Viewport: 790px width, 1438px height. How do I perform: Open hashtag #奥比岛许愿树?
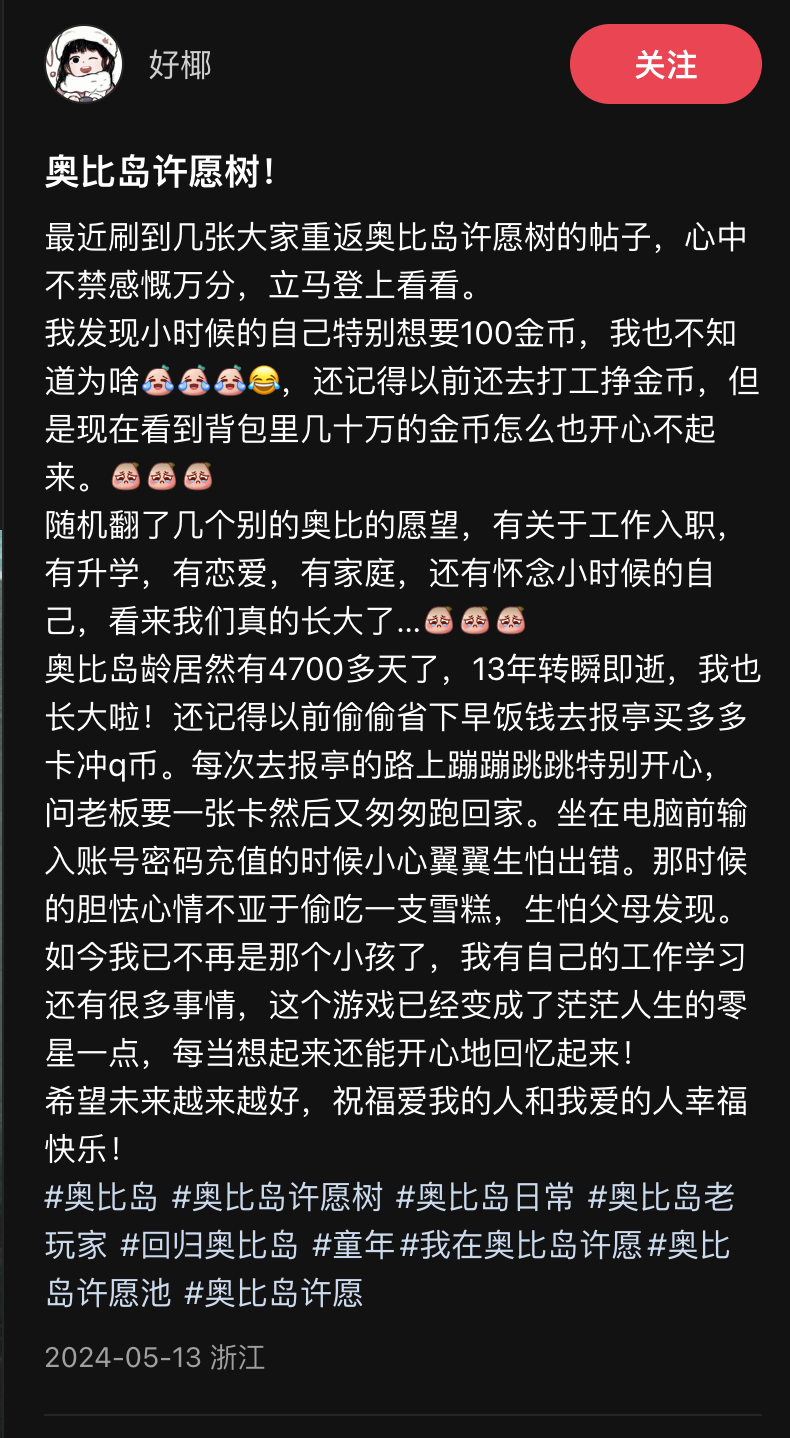point(278,1196)
